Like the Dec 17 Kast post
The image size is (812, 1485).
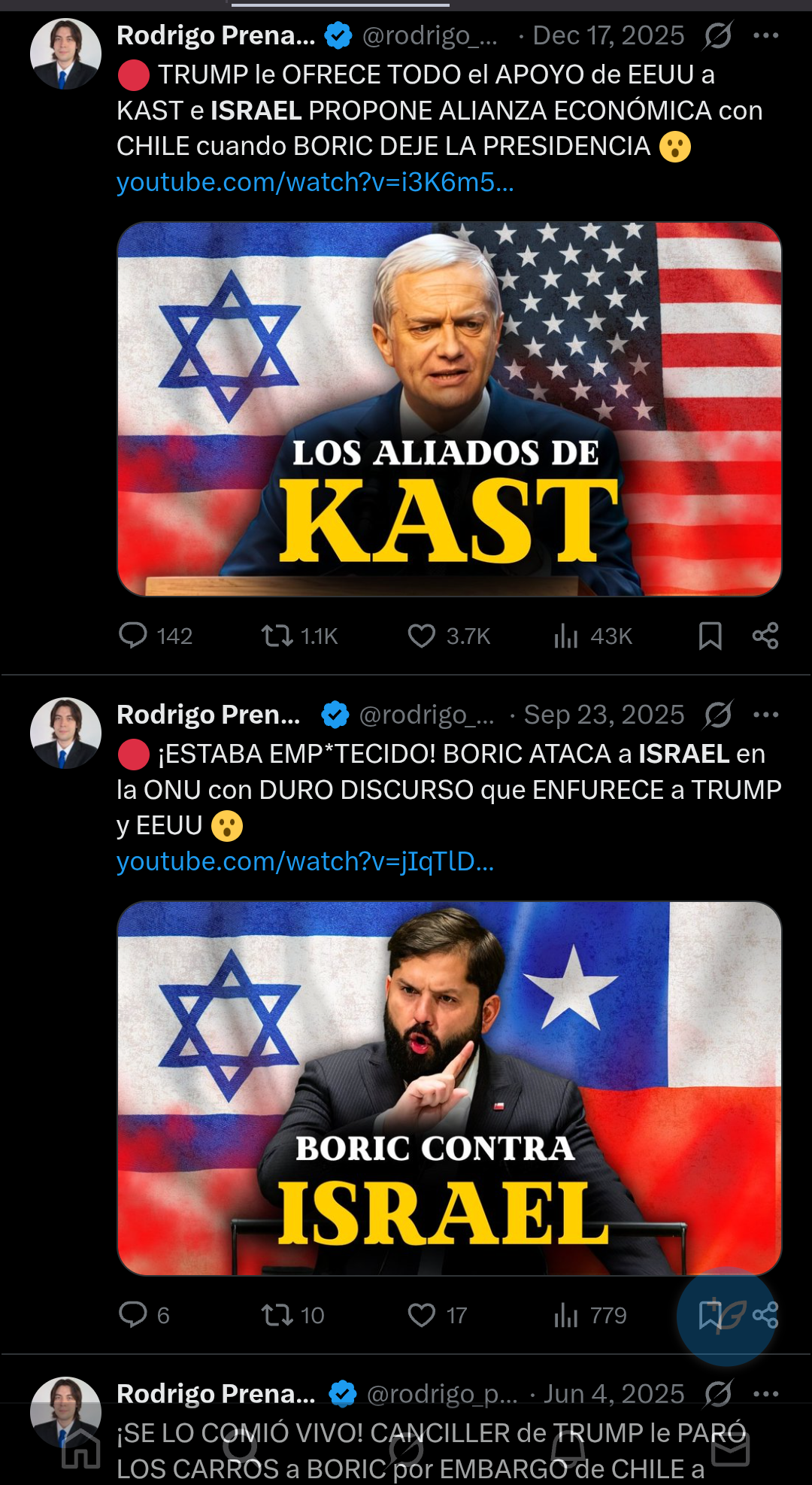tap(421, 636)
